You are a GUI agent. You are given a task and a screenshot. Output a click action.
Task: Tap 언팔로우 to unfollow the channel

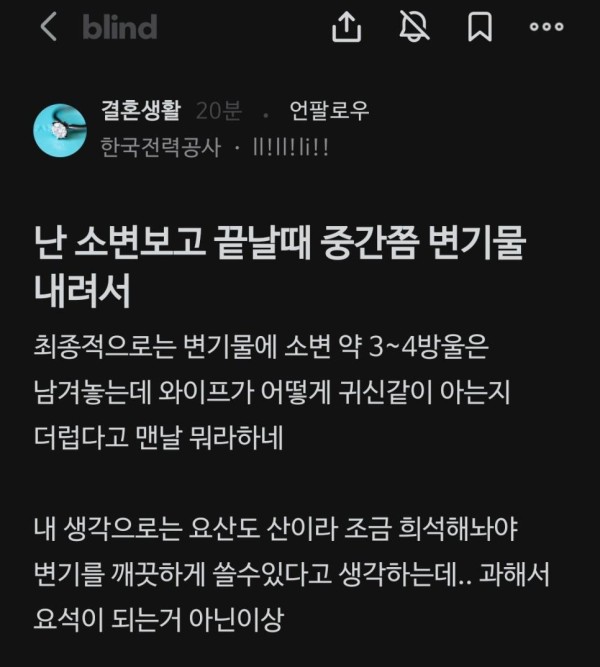(329, 111)
